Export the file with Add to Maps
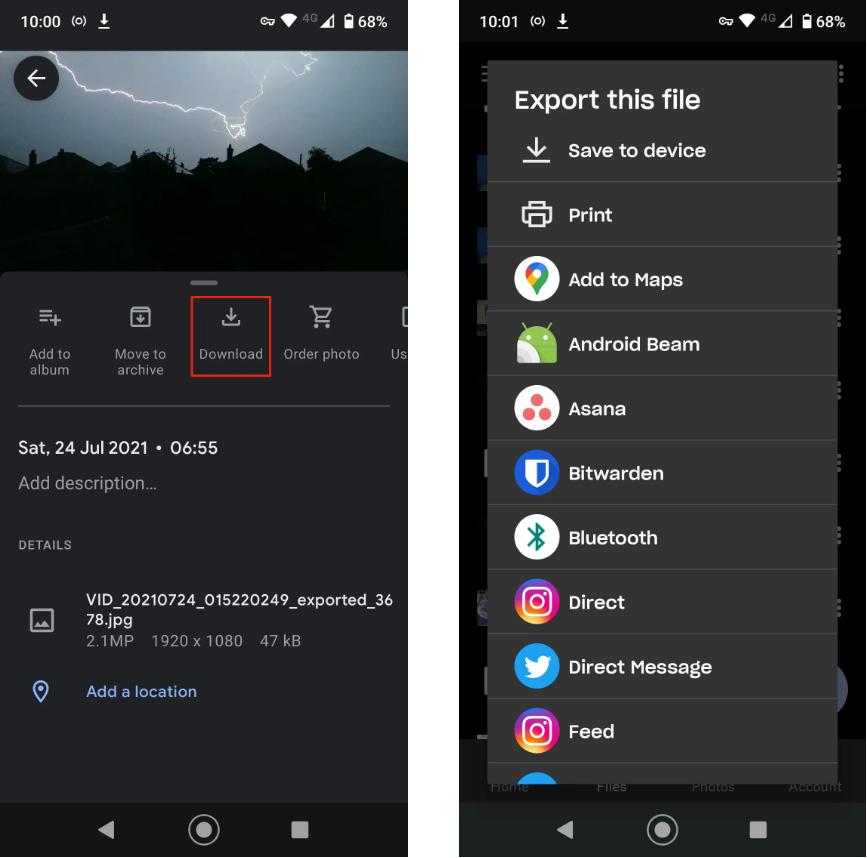This screenshot has height=858, width=867. pyautogui.click(x=625, y=280)
